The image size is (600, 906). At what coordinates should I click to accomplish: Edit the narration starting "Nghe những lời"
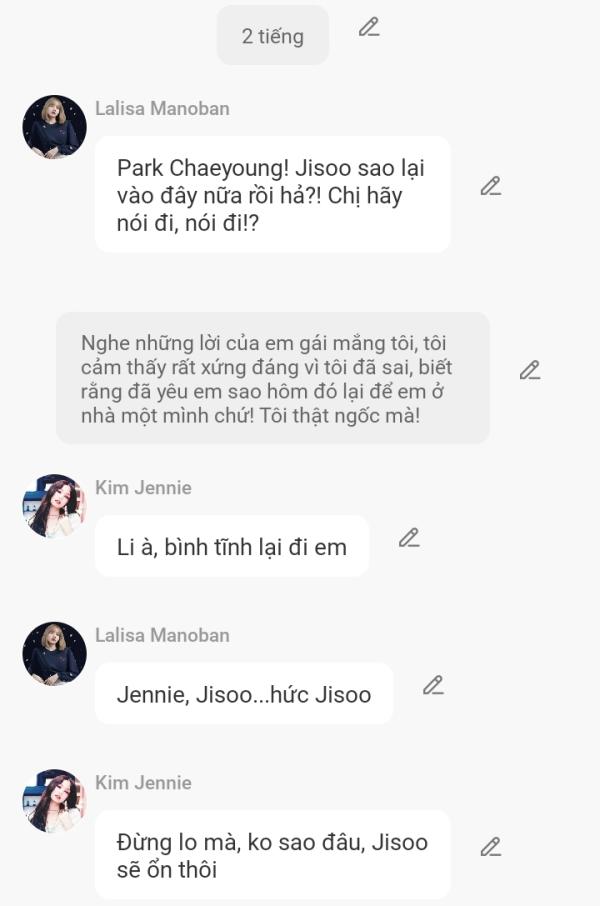[530, 370]
